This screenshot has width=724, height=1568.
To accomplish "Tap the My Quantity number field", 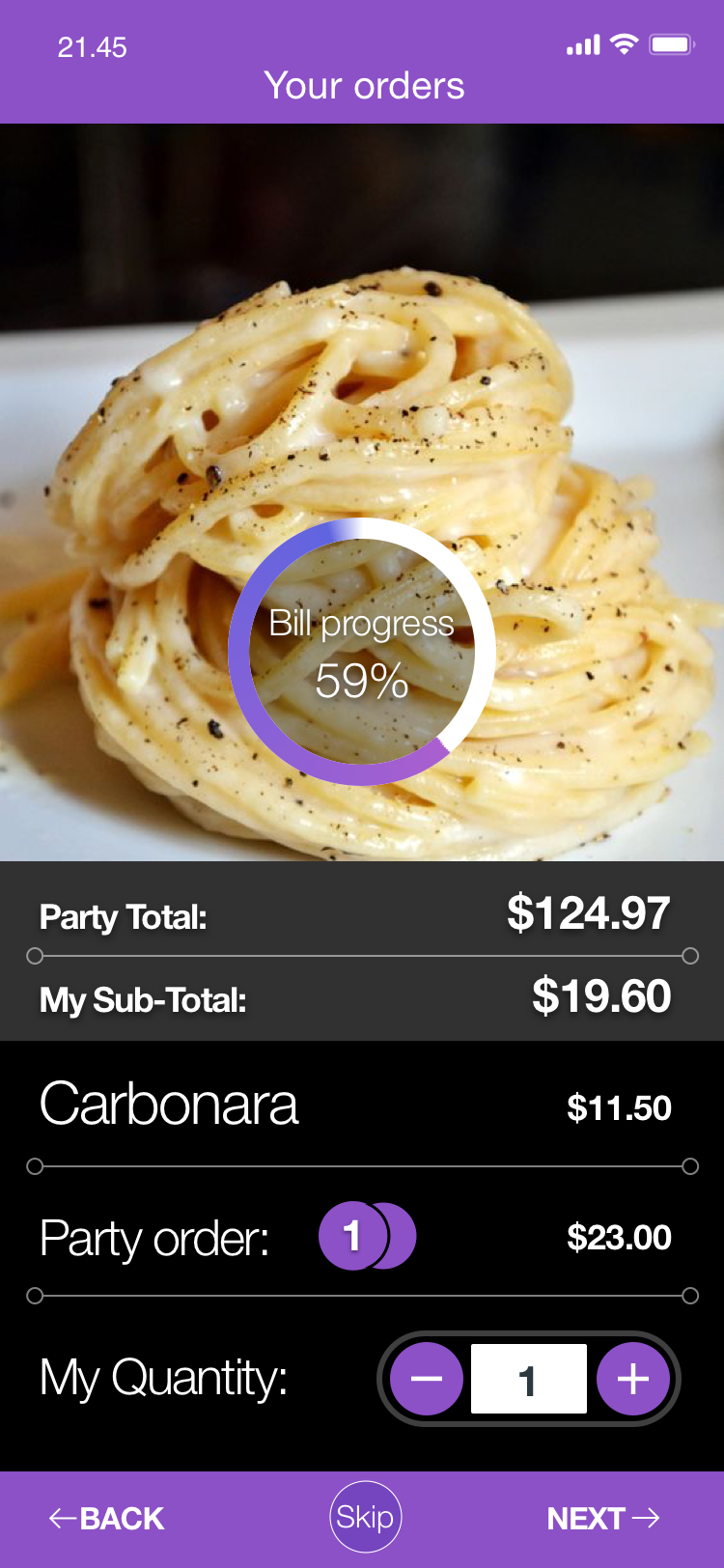I will 528,1379.
